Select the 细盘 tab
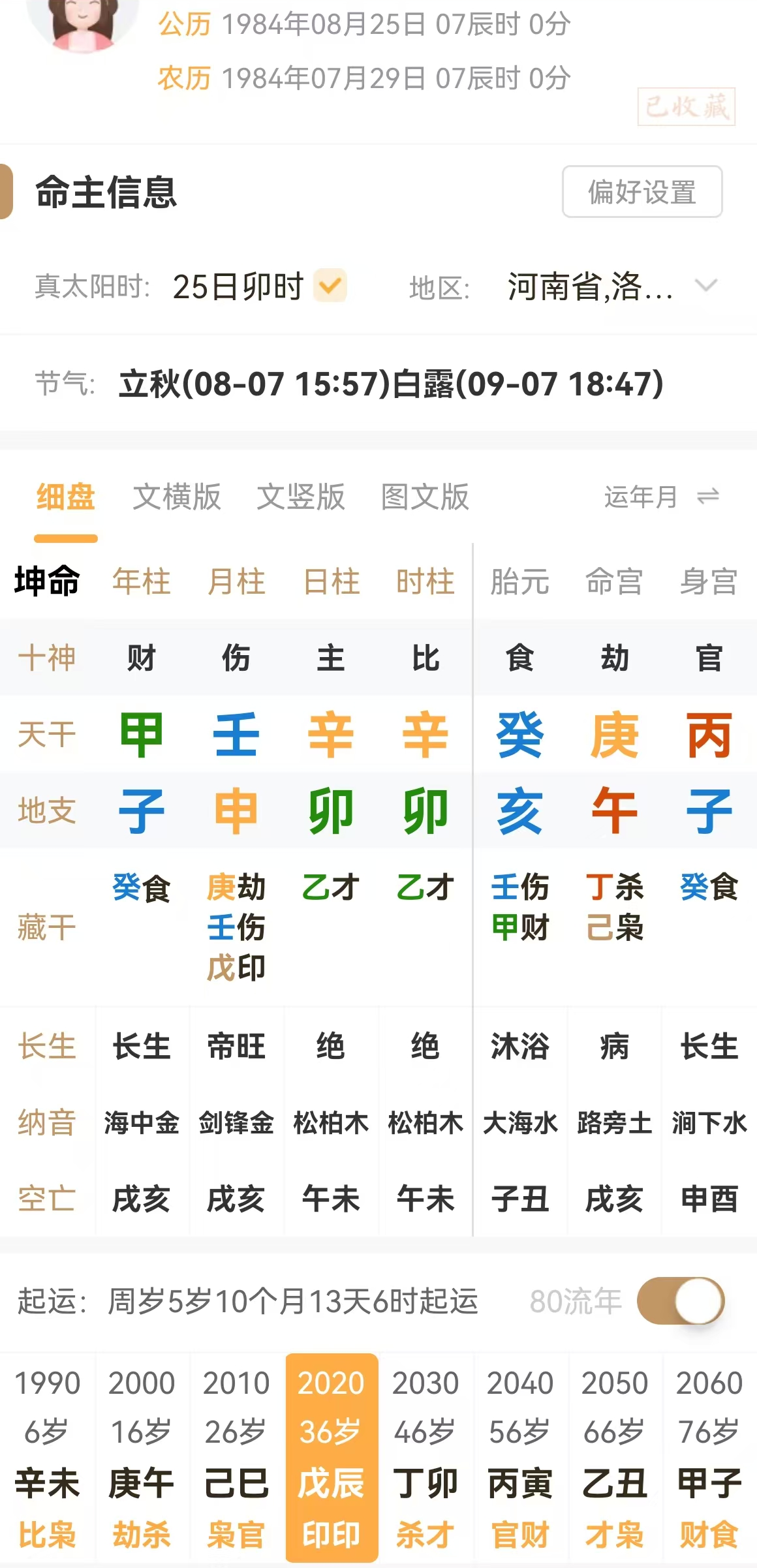Viewport: 757px width, 1568px height. (x=66, y=497)
